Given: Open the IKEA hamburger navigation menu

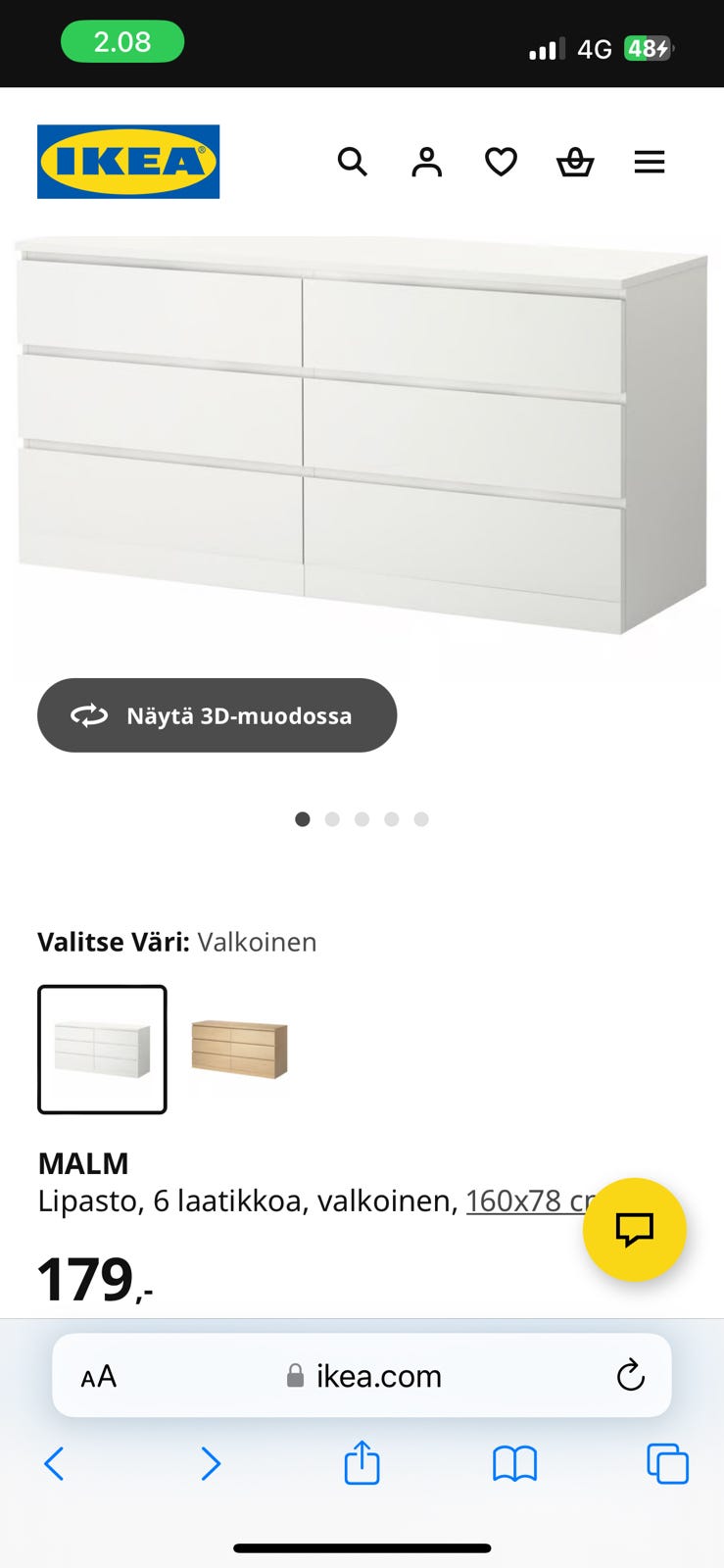Looking at the screenshot, I should tap(650, 162).
